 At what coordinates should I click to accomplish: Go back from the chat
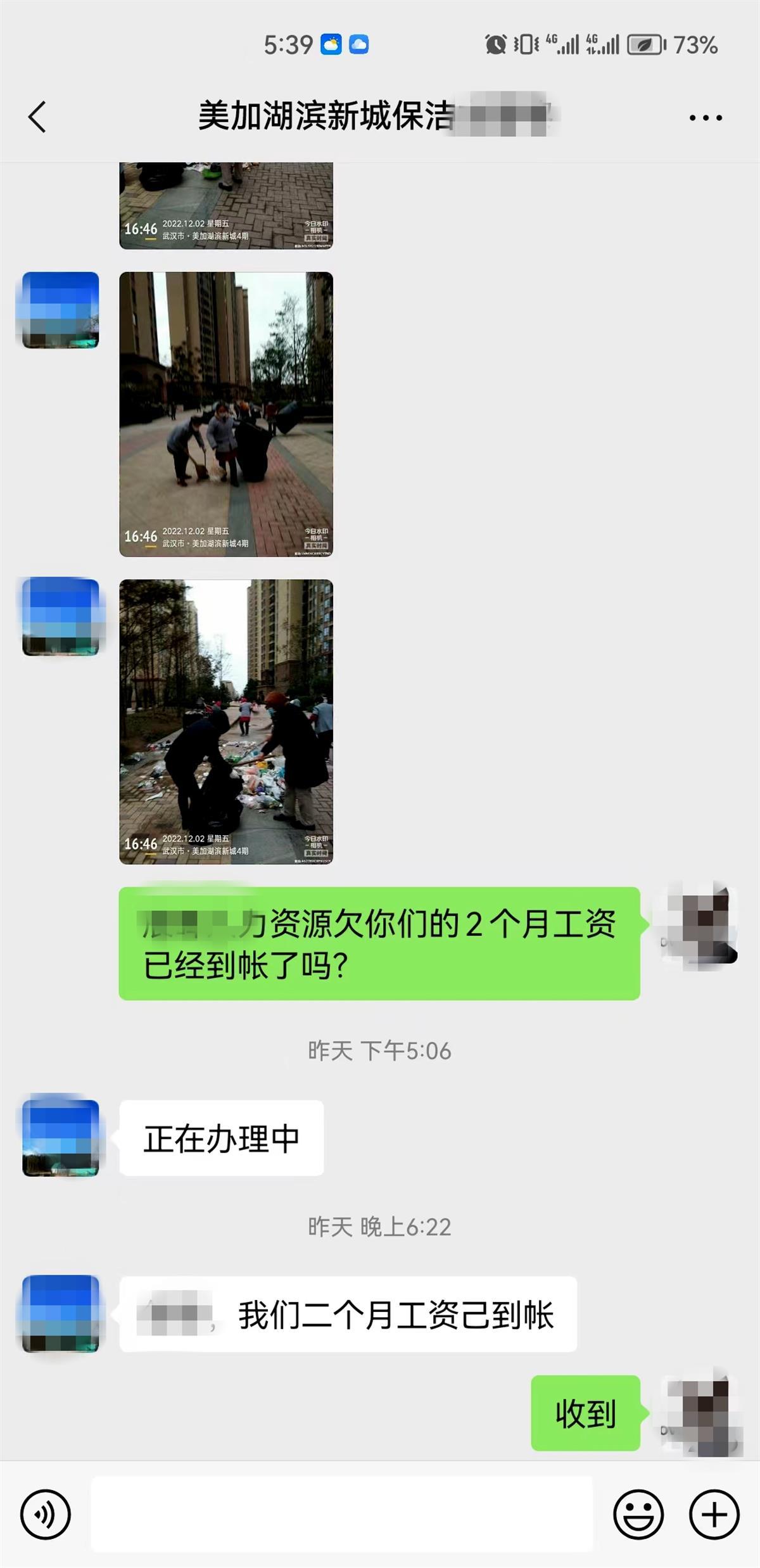coord(37,117)
